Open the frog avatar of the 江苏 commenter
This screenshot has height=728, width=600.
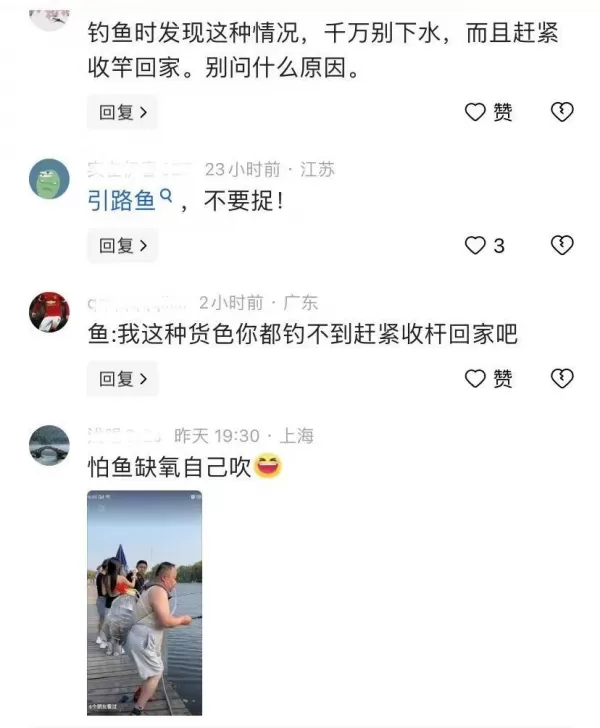click(49, 179)
